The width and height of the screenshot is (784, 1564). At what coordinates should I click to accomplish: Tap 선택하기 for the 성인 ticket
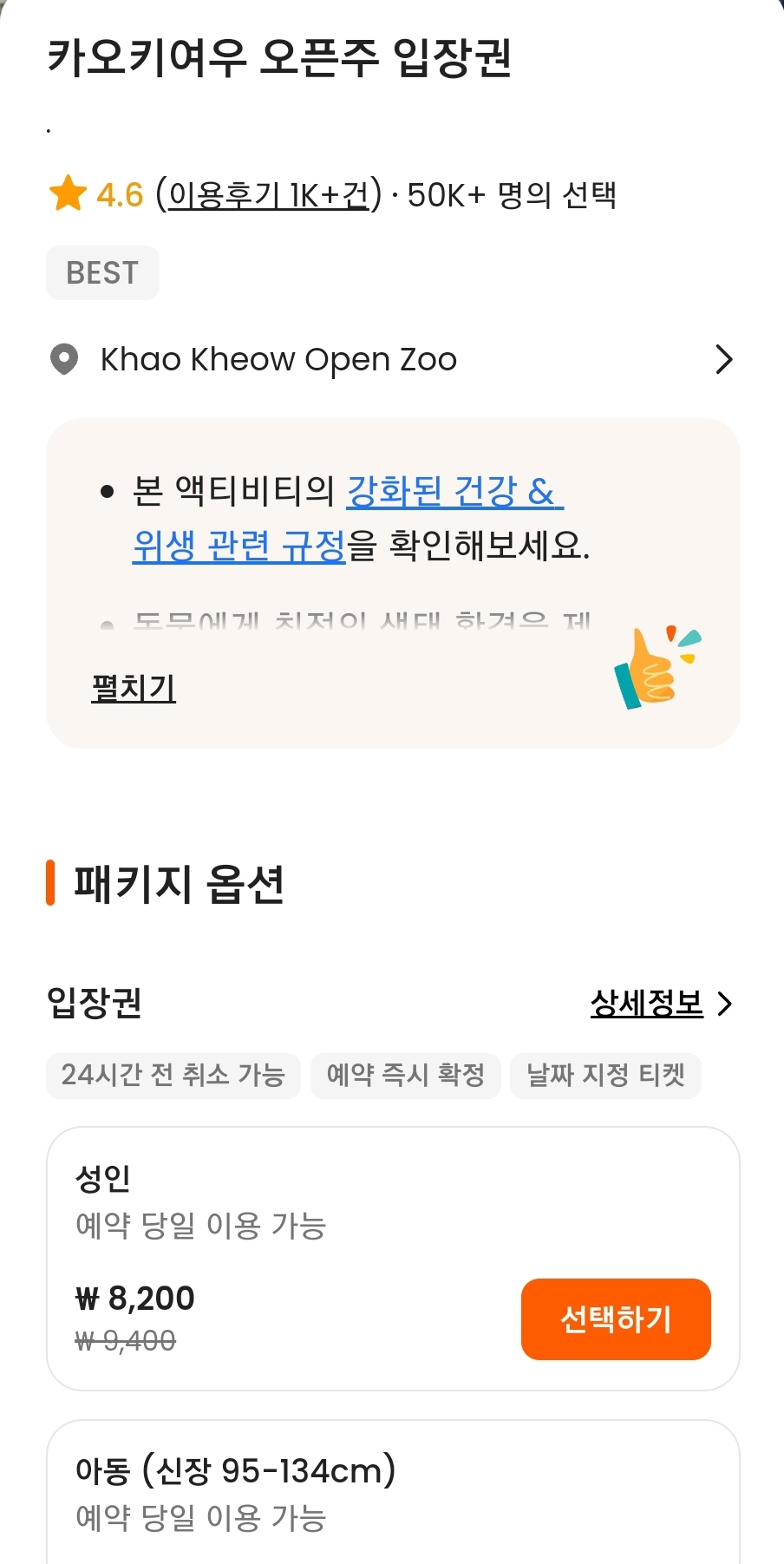615,1319
